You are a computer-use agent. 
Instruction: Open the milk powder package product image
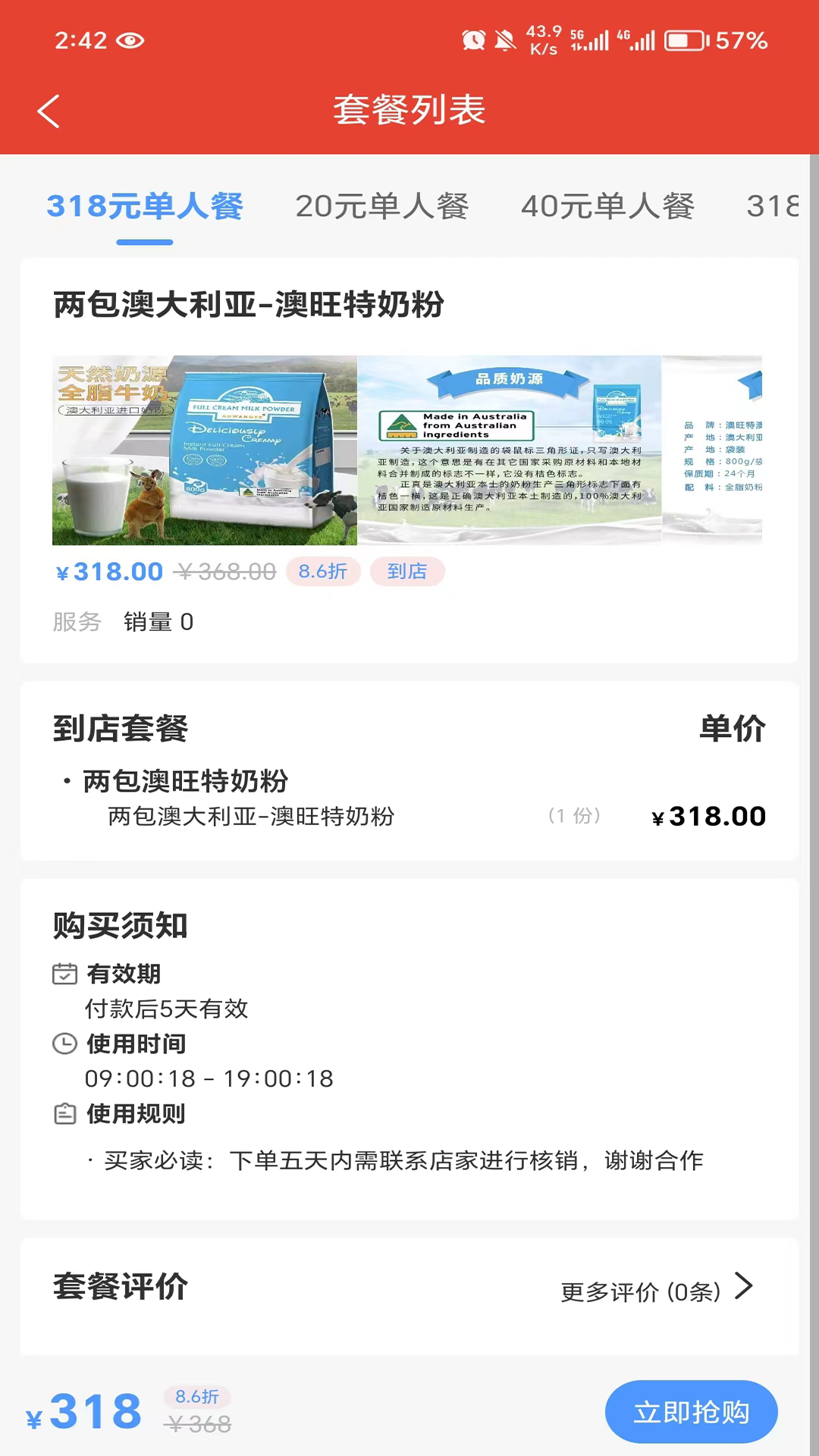(x=204, y=450)
